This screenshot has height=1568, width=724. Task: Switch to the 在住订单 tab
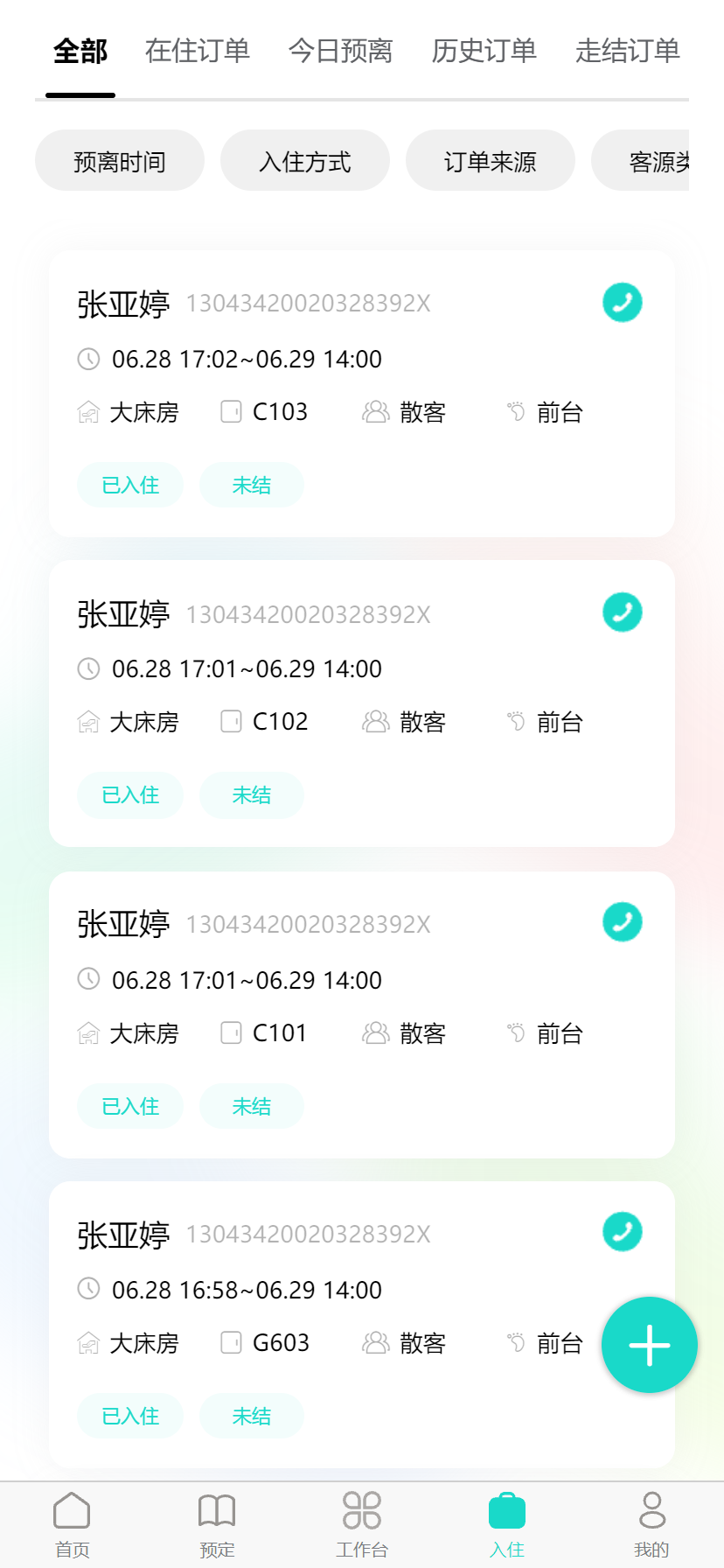point(197,52)
